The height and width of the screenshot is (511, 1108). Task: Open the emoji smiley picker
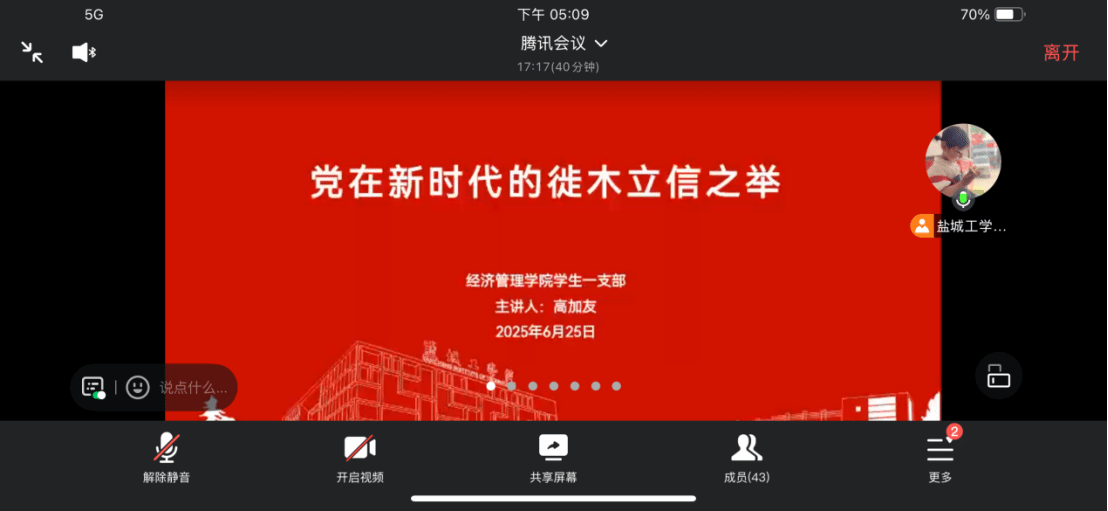(138, 387)
